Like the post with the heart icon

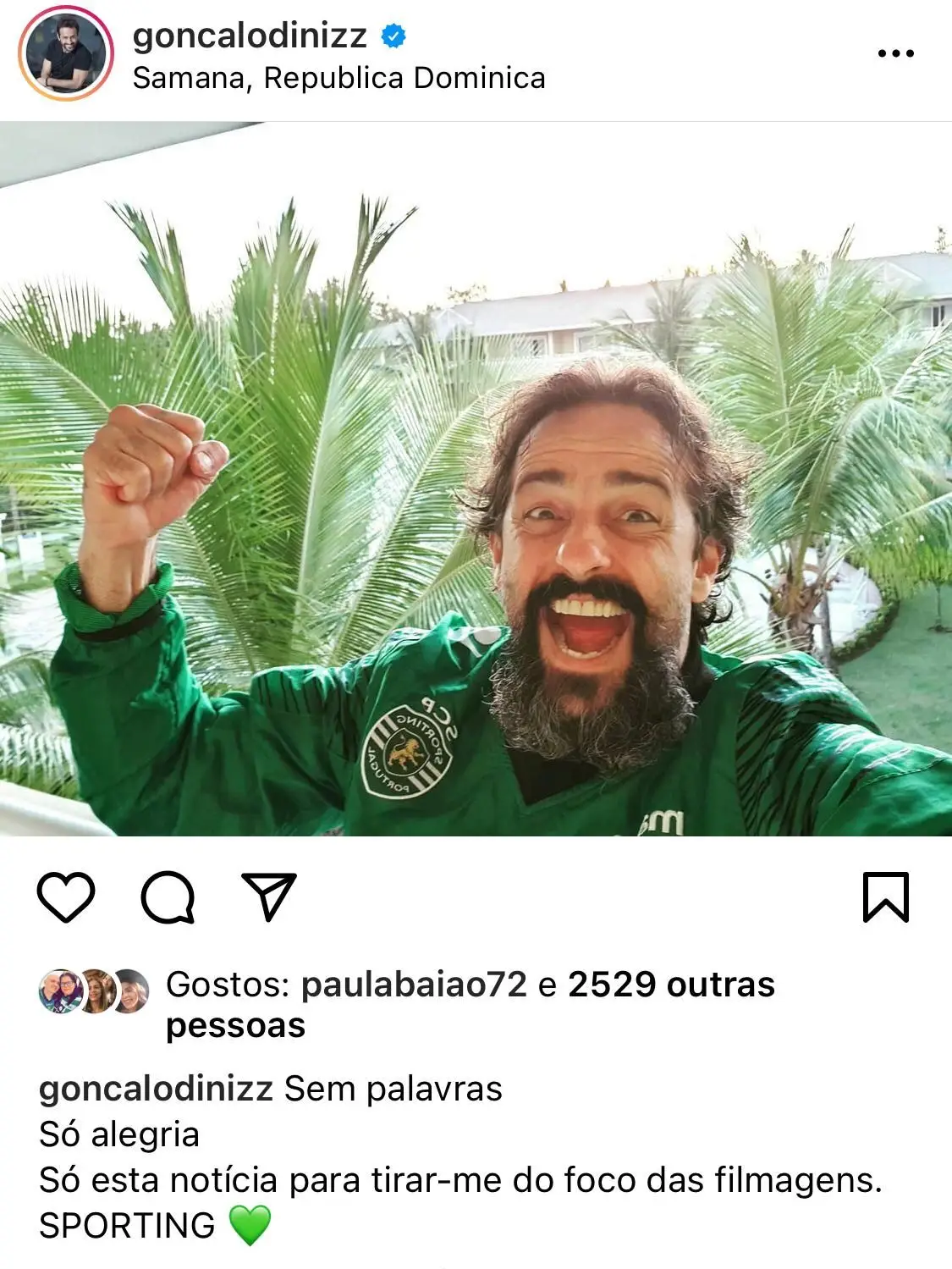[x=66, y=897]
